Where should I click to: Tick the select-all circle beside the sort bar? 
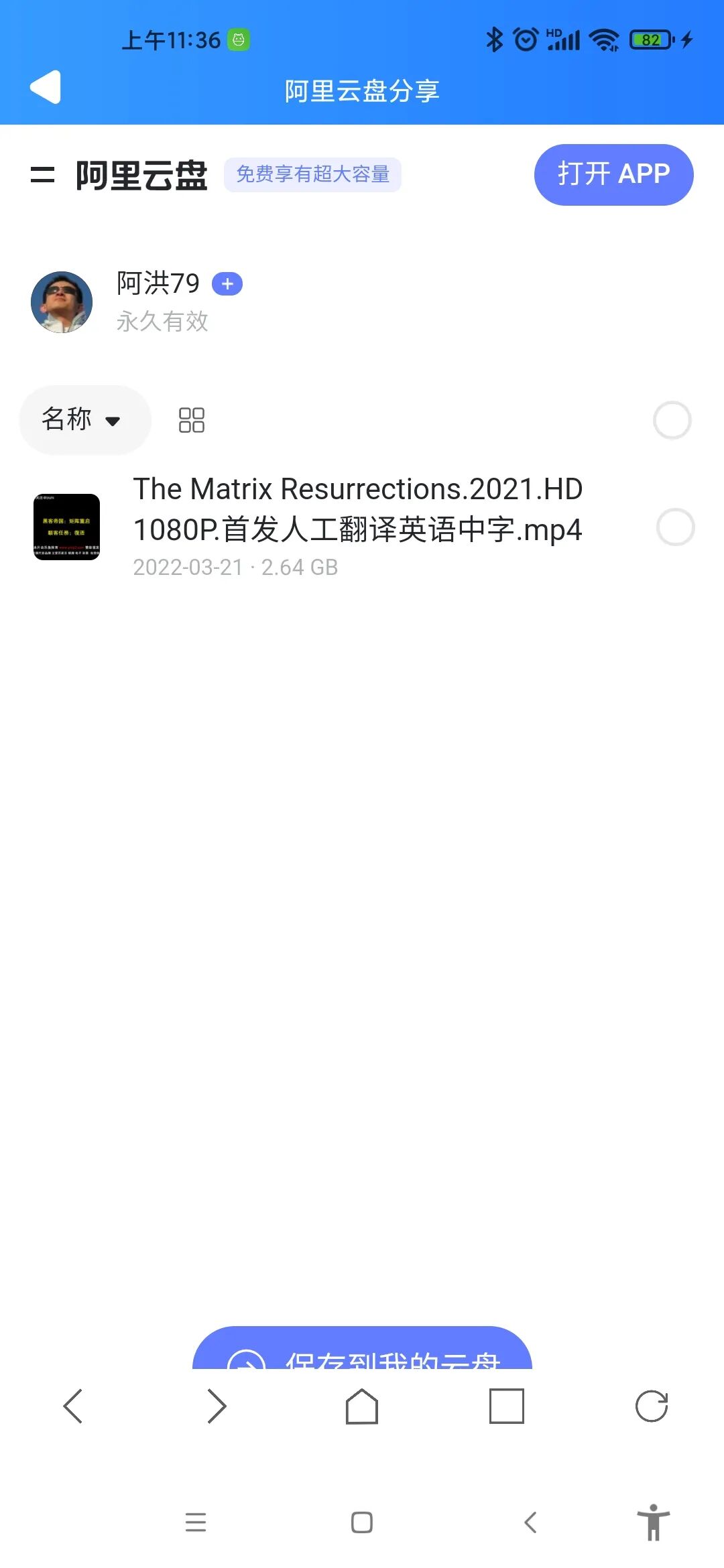pos(672,420)
